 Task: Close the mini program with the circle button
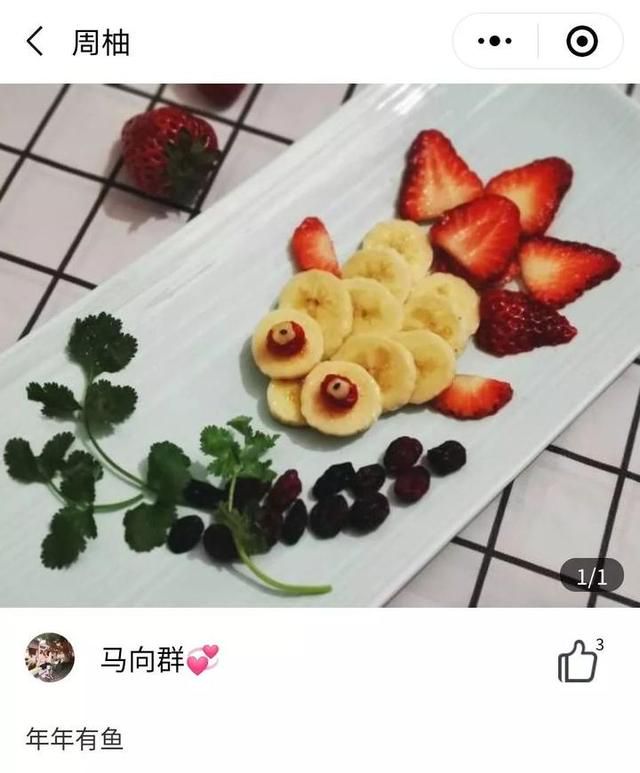[581, 42]
